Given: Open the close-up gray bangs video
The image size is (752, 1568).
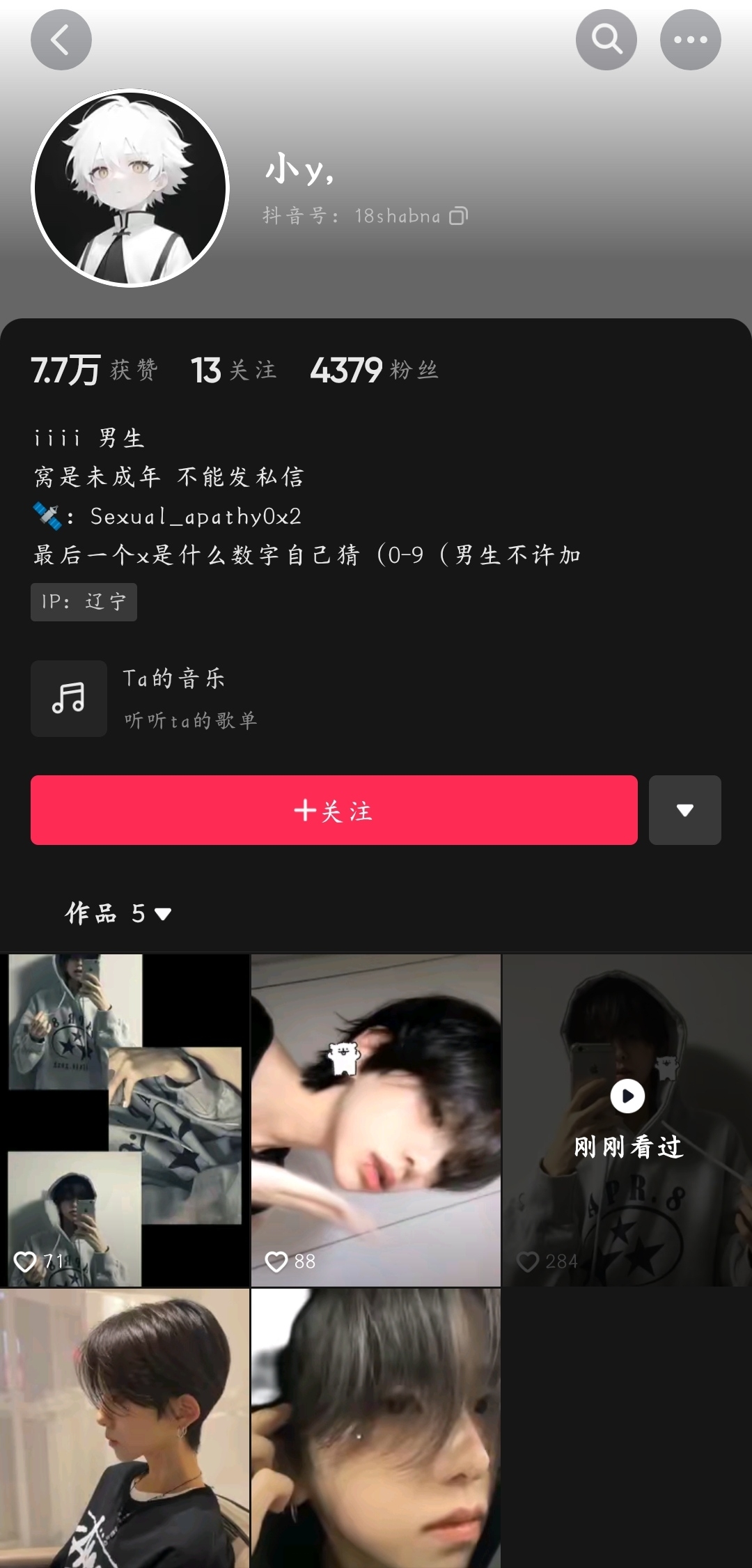Looking at the screenshot, I should point(376,1428).
